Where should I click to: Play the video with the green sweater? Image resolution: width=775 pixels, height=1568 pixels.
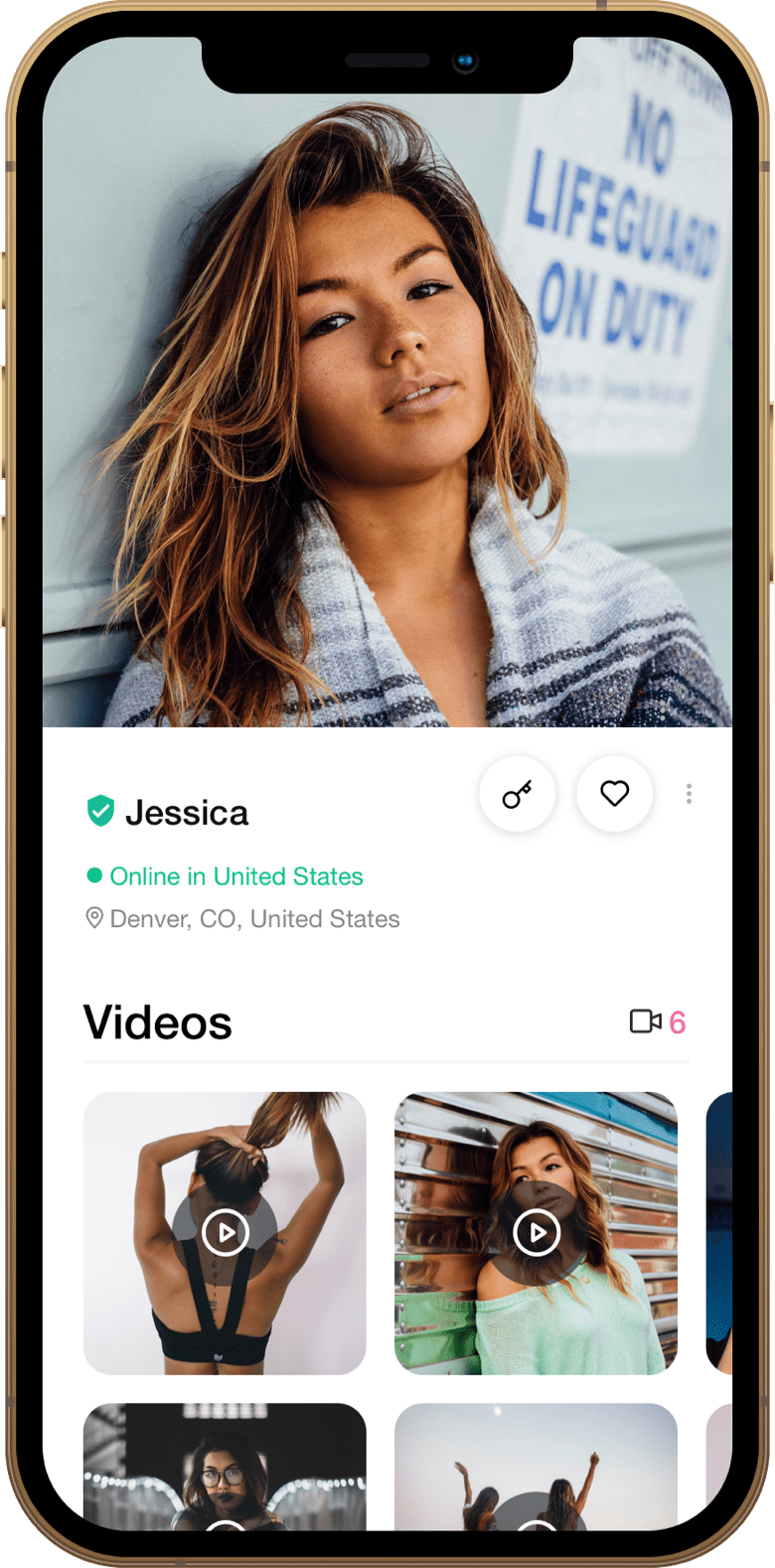coord(537,1233)
